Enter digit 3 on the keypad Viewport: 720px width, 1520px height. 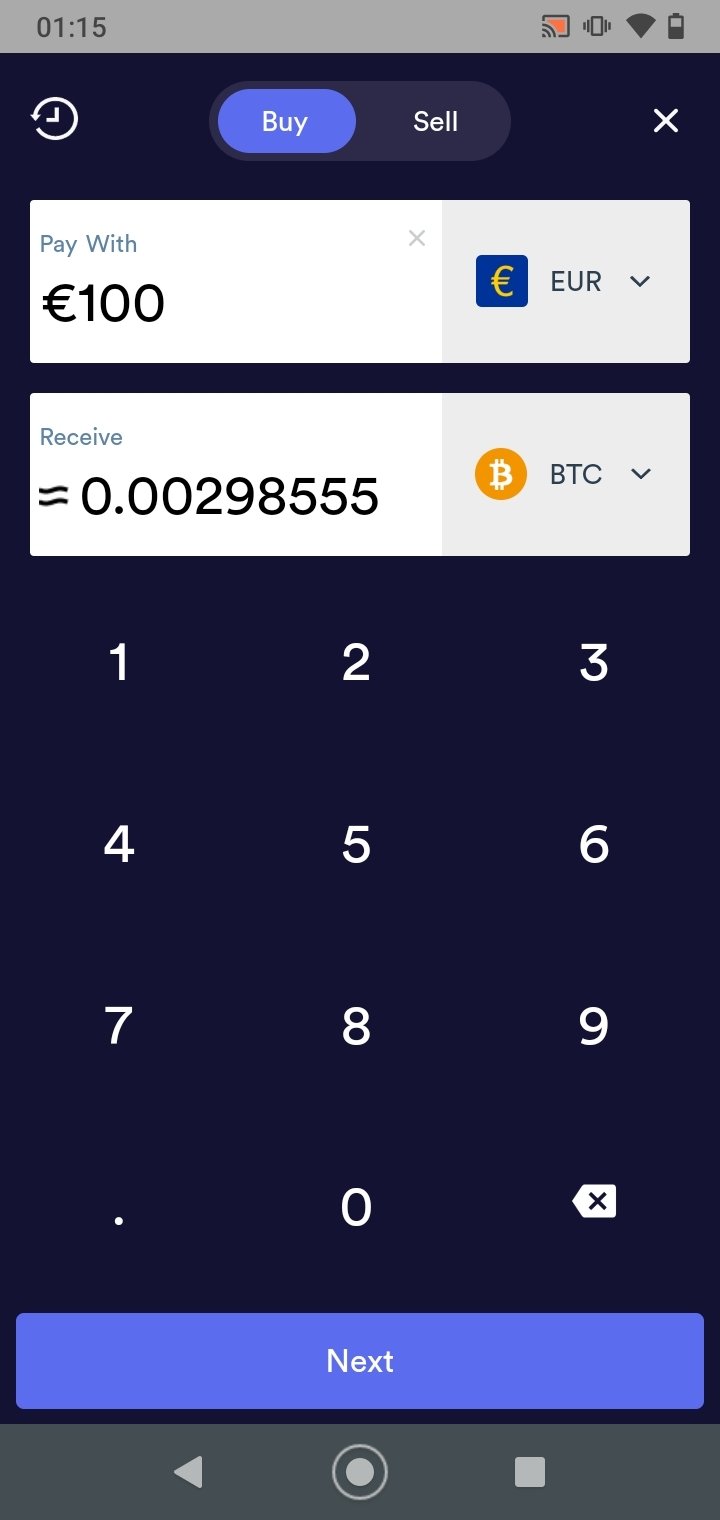(x=594, y=663)
